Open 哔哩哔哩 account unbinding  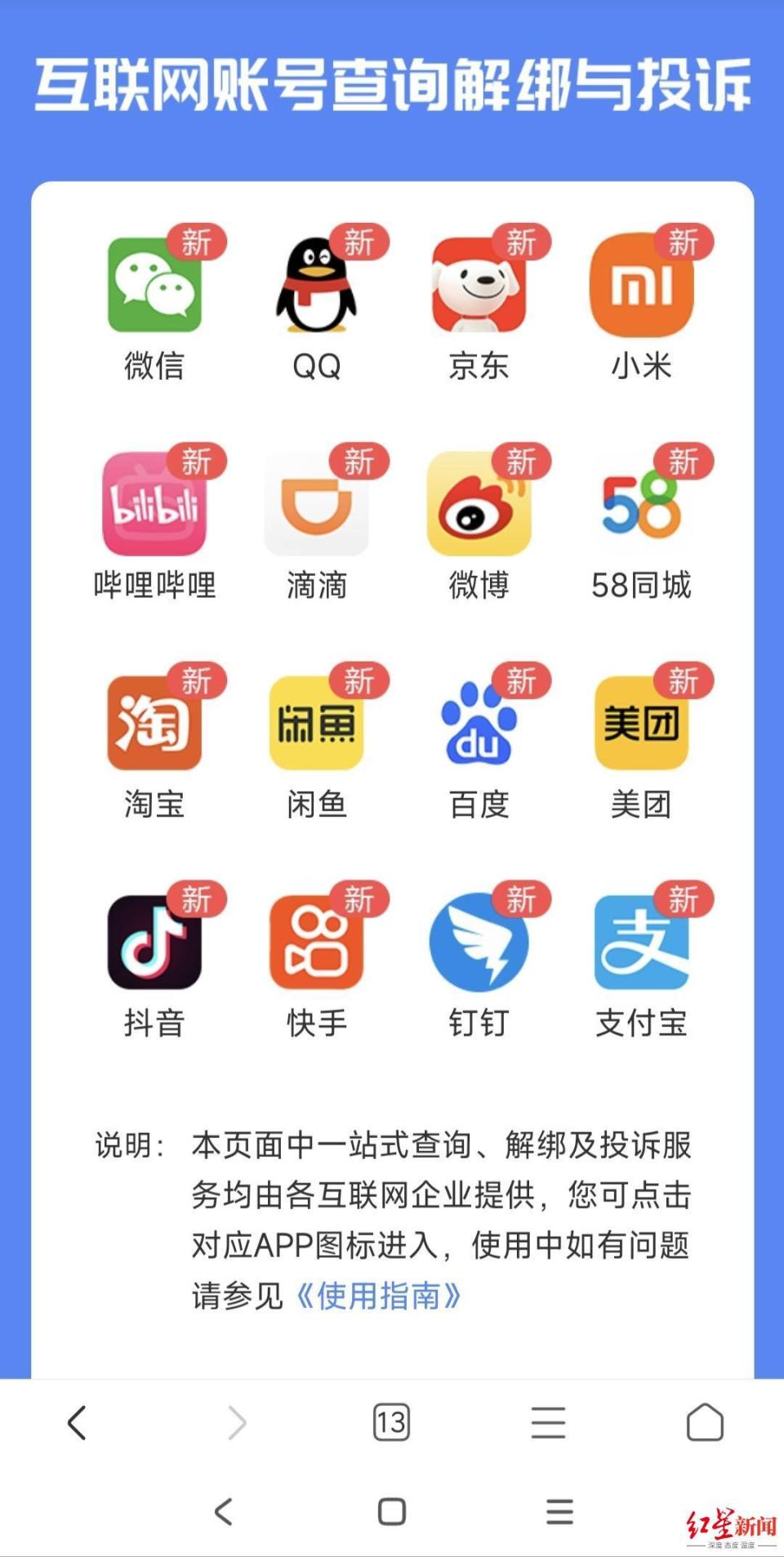154,504
